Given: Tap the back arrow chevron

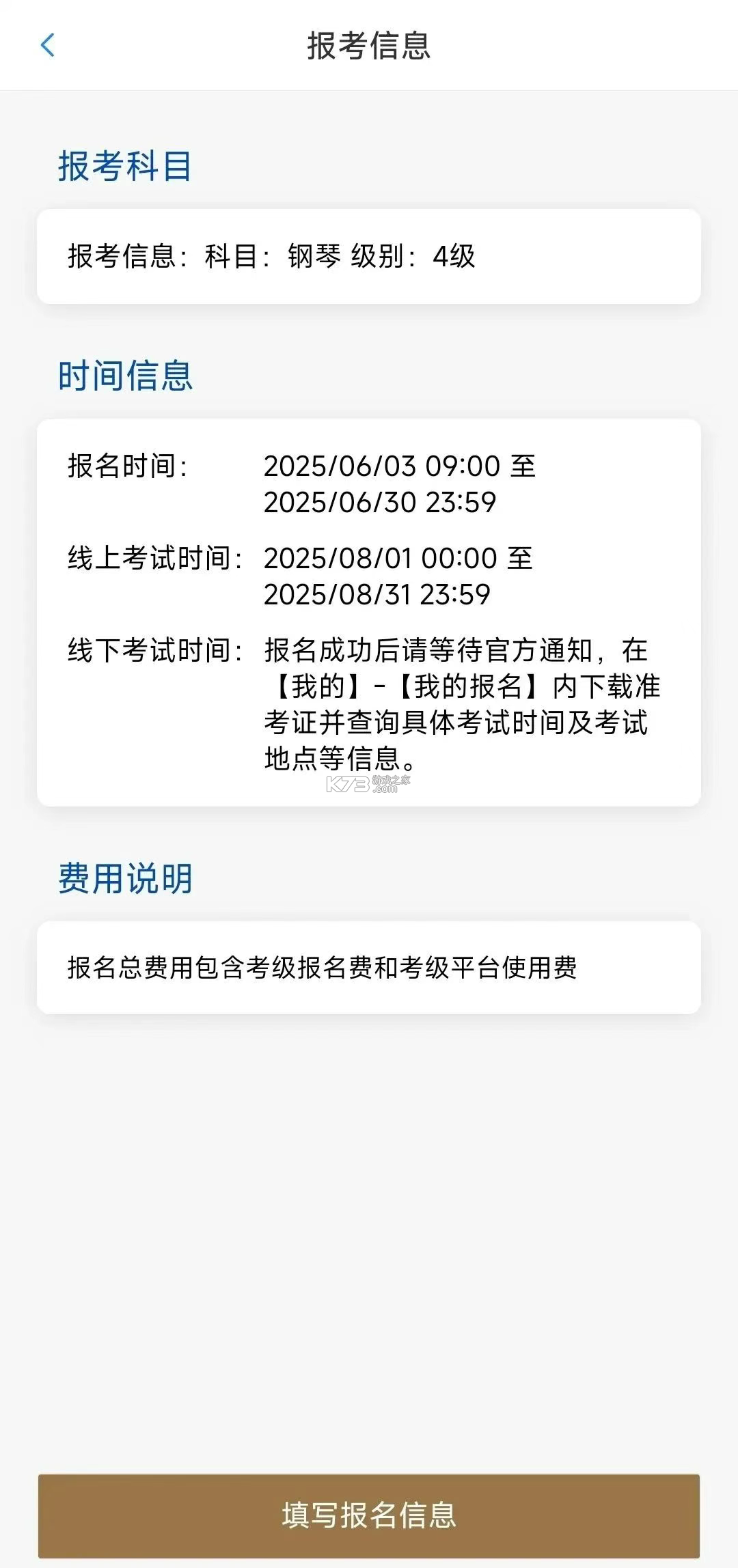Looking at the screenshot, I should (46, 44).
